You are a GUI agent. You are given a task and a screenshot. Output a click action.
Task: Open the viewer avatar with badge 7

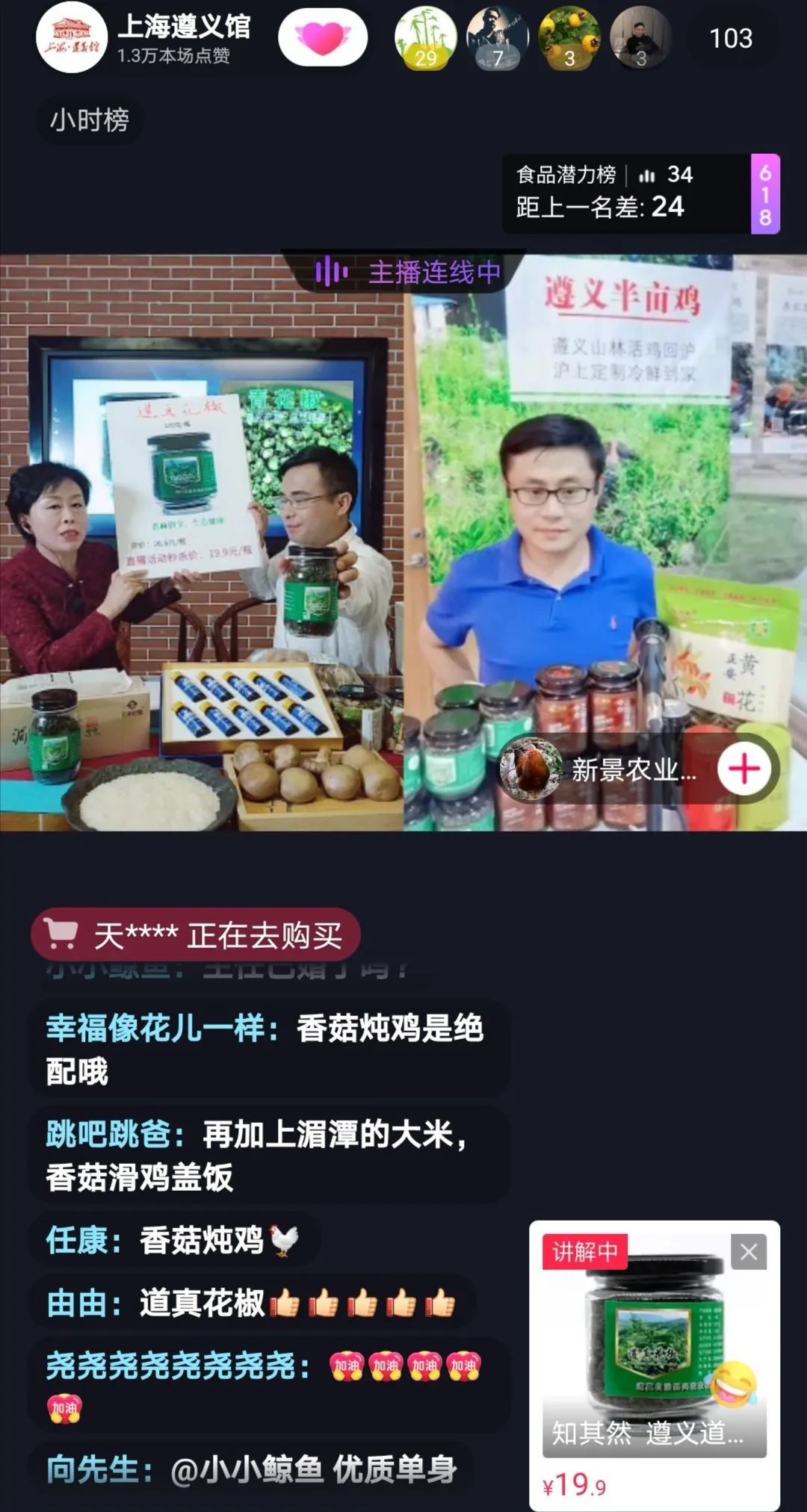click(497, 38)
